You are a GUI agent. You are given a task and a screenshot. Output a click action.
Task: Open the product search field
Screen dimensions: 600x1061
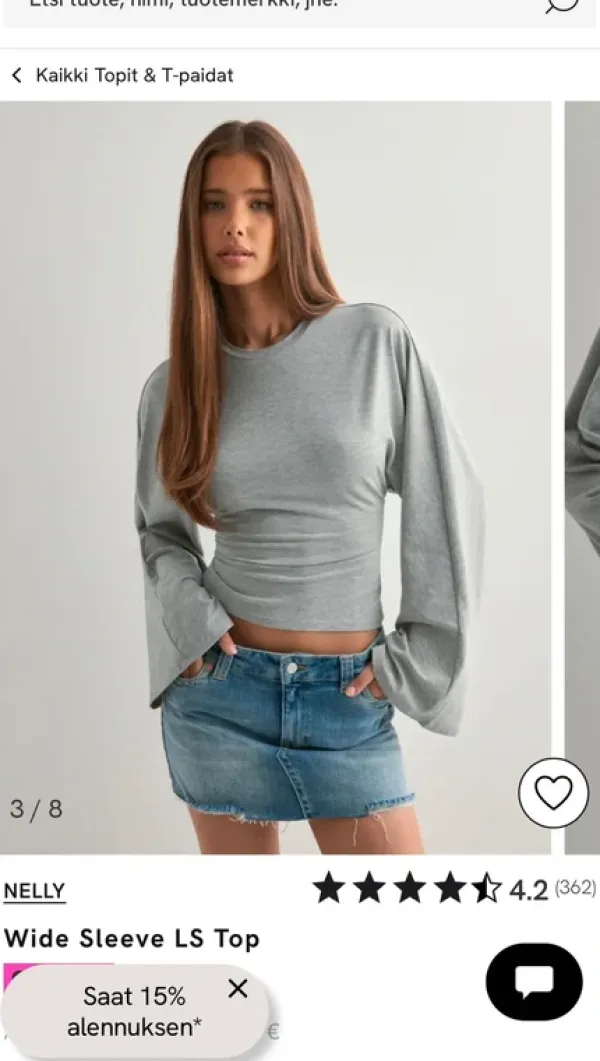click(x=250, y=8)
